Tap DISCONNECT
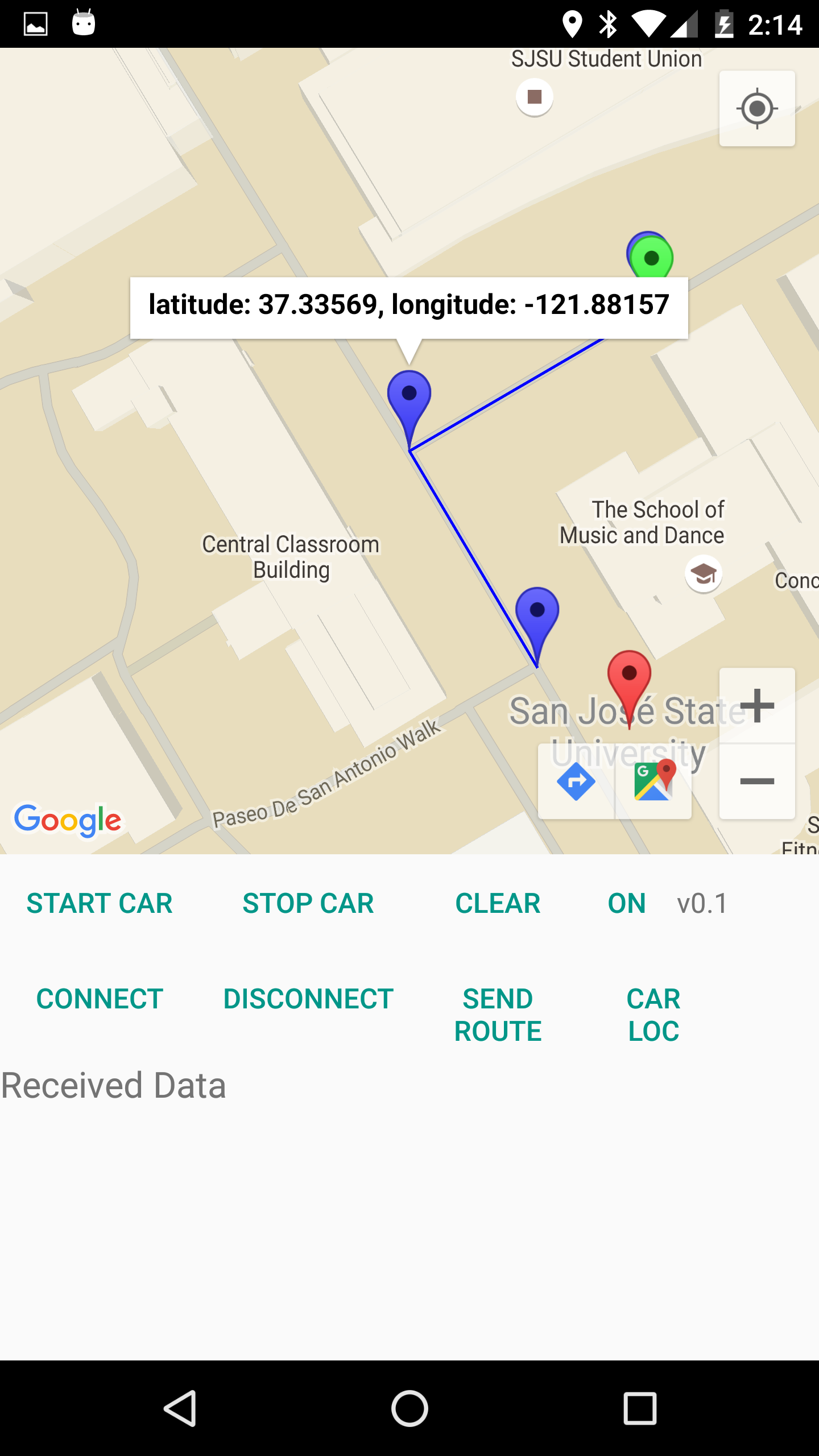This screenshot has width=819, height=1456. click(308, 999)
